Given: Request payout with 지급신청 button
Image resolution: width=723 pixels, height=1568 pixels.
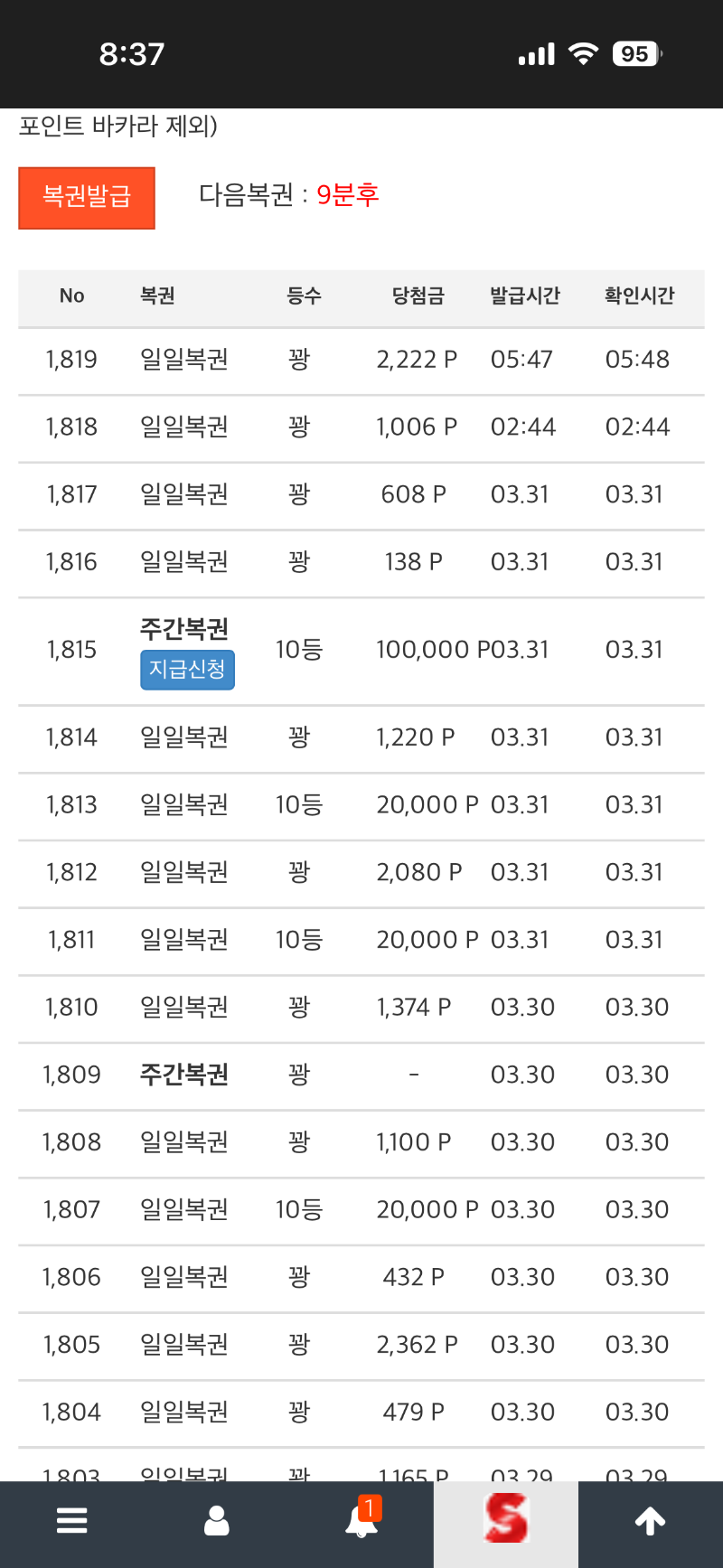Looking at the screenshot, I should pyautogui.click(x=187, y=670).
